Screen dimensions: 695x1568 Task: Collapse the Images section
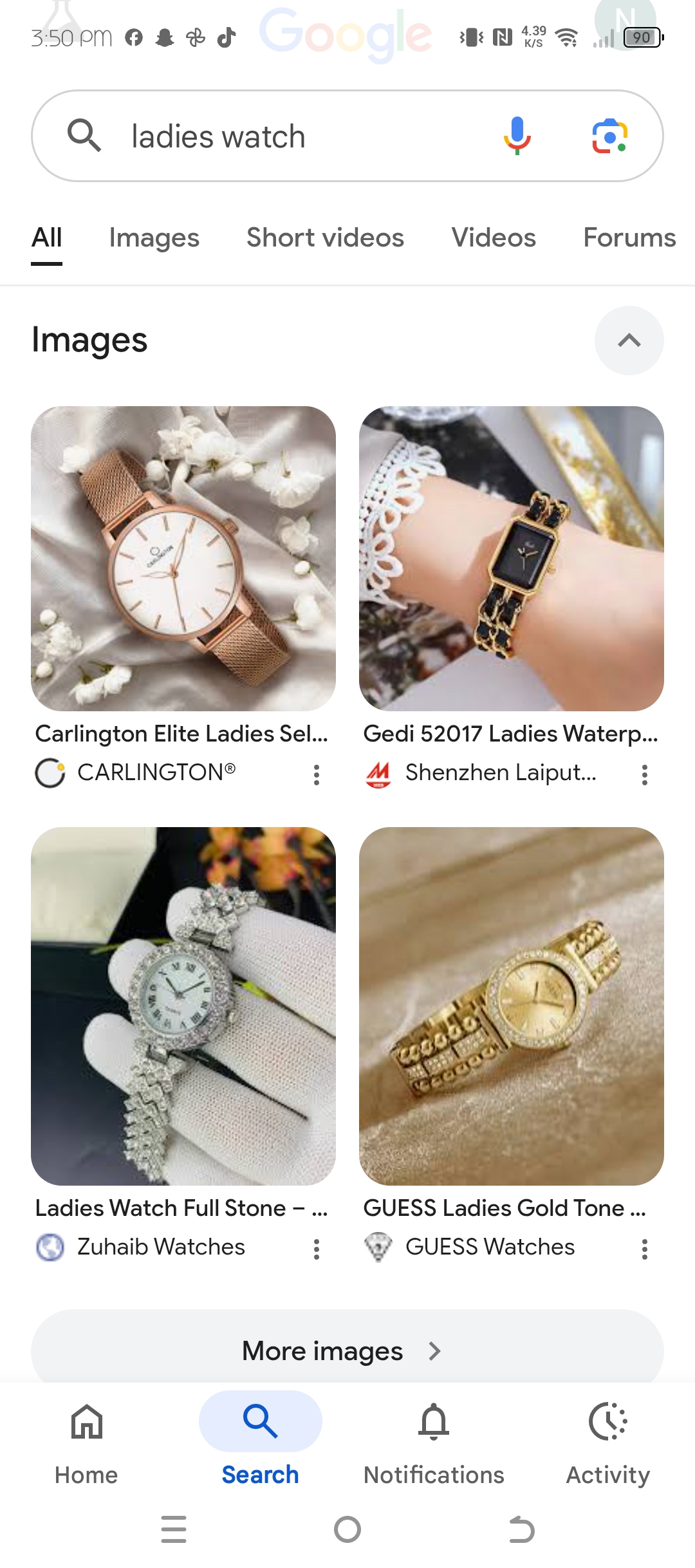629,341
